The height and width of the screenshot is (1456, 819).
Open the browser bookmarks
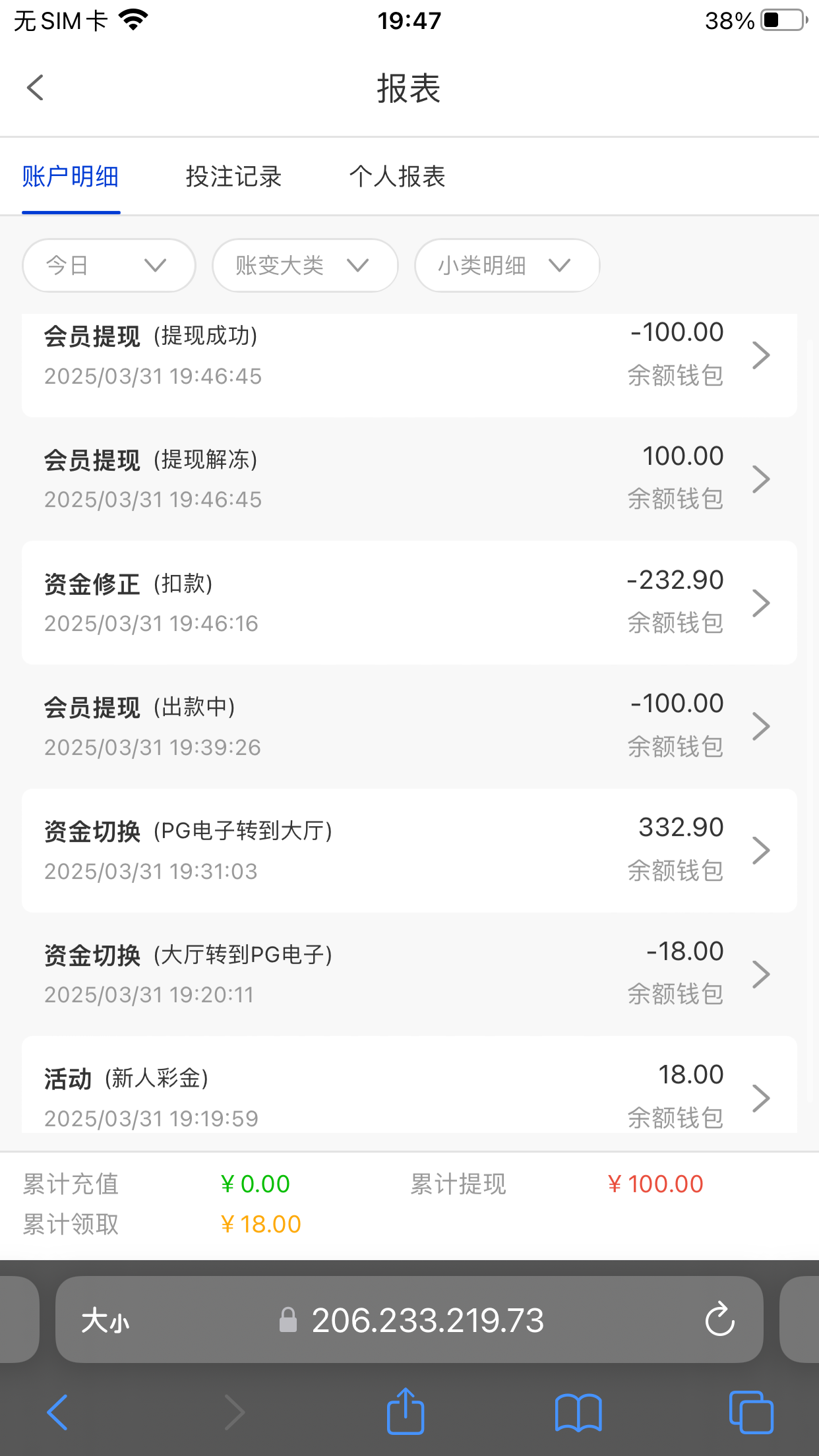[x=578, y=1412]
